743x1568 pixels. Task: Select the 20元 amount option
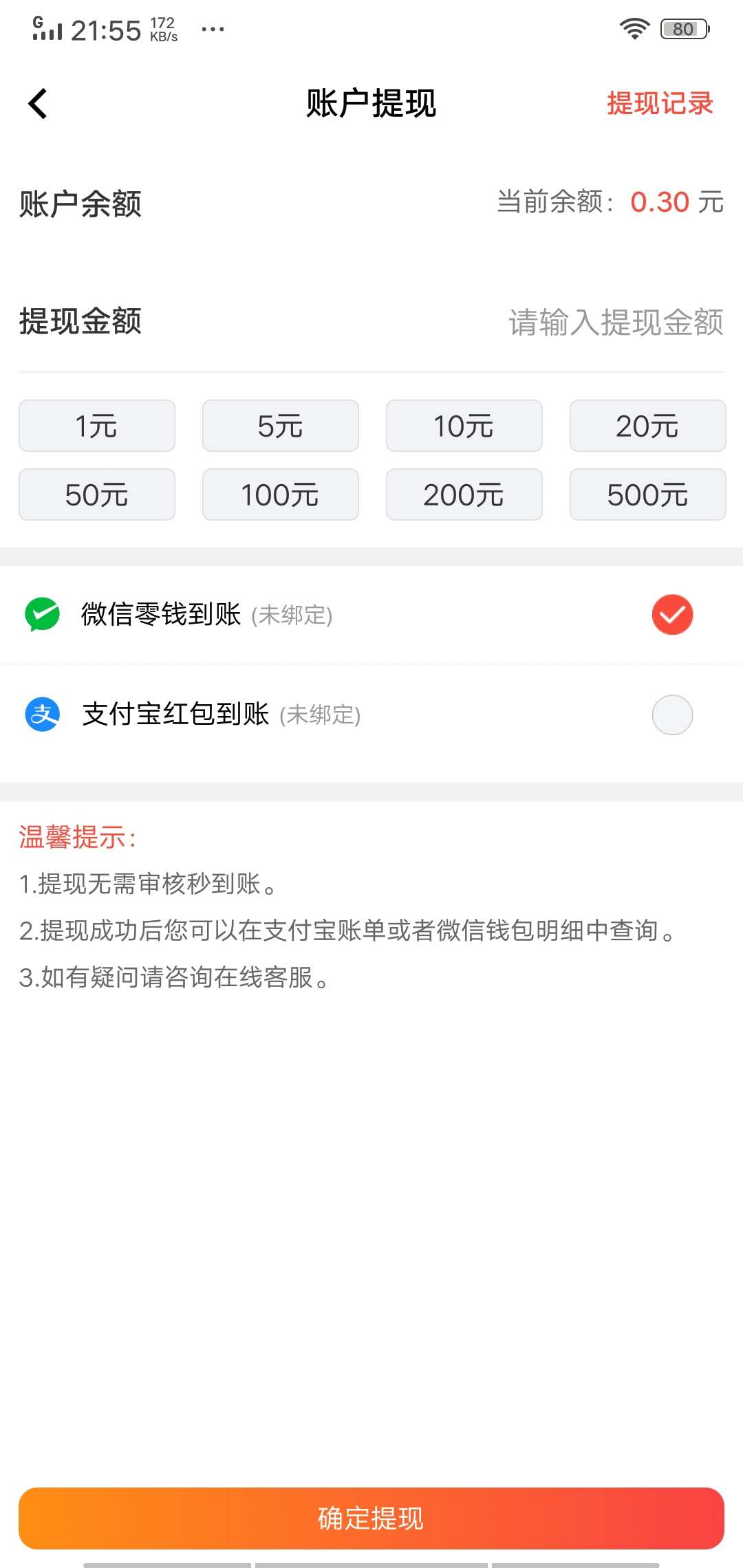coord(647,426)
